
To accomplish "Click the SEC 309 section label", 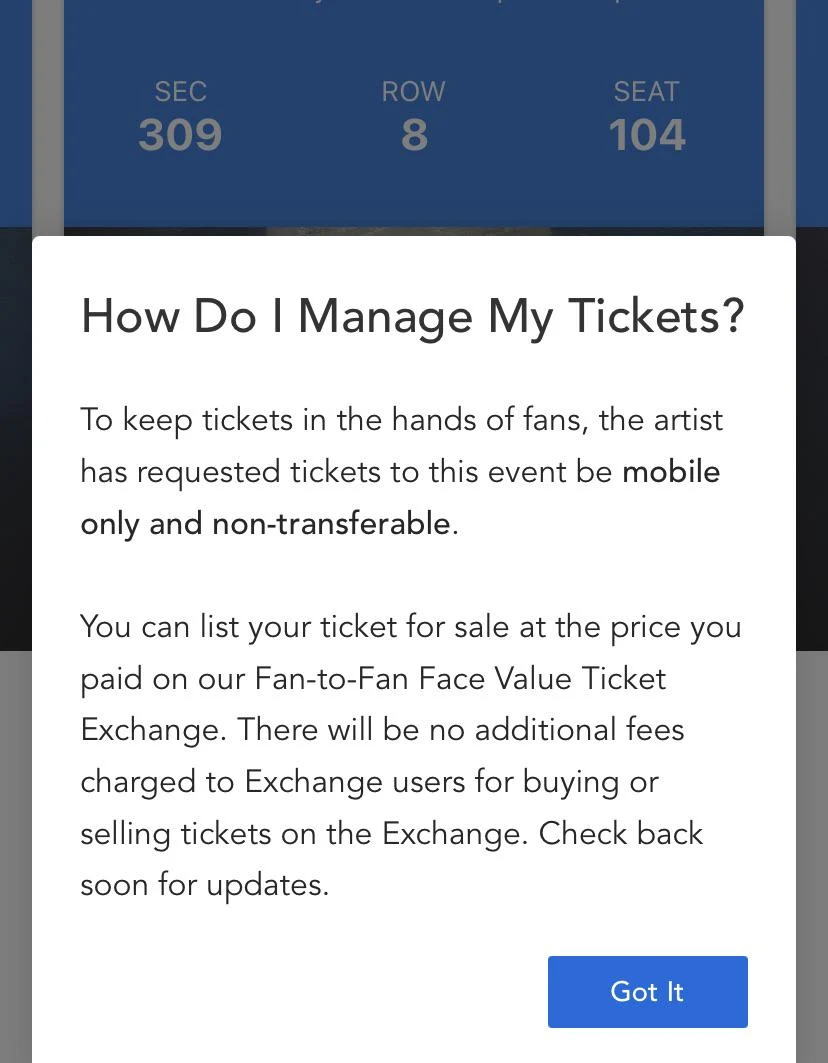I will 180,115.
